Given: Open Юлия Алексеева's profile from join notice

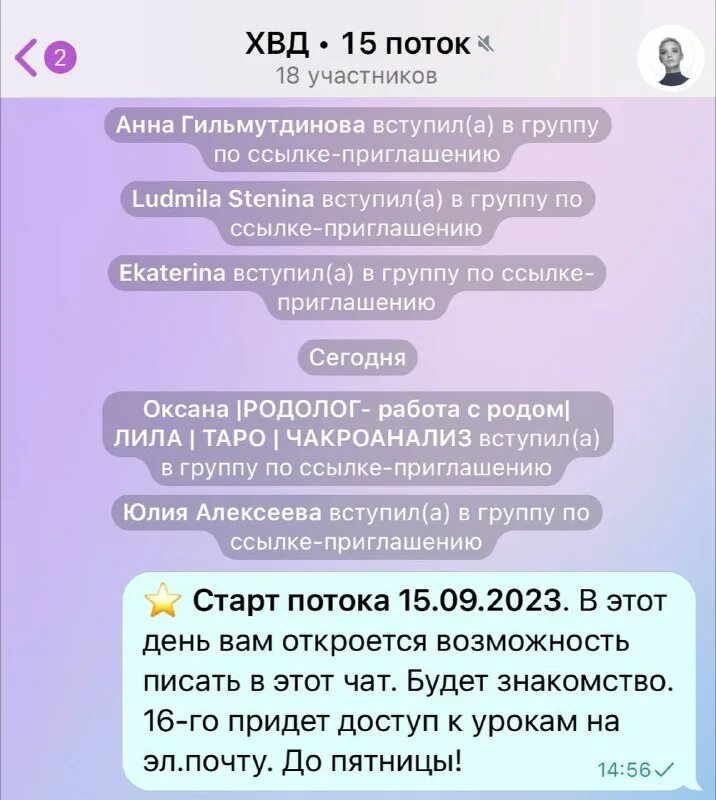Looking at the screenshot, I should coord(223,512).
